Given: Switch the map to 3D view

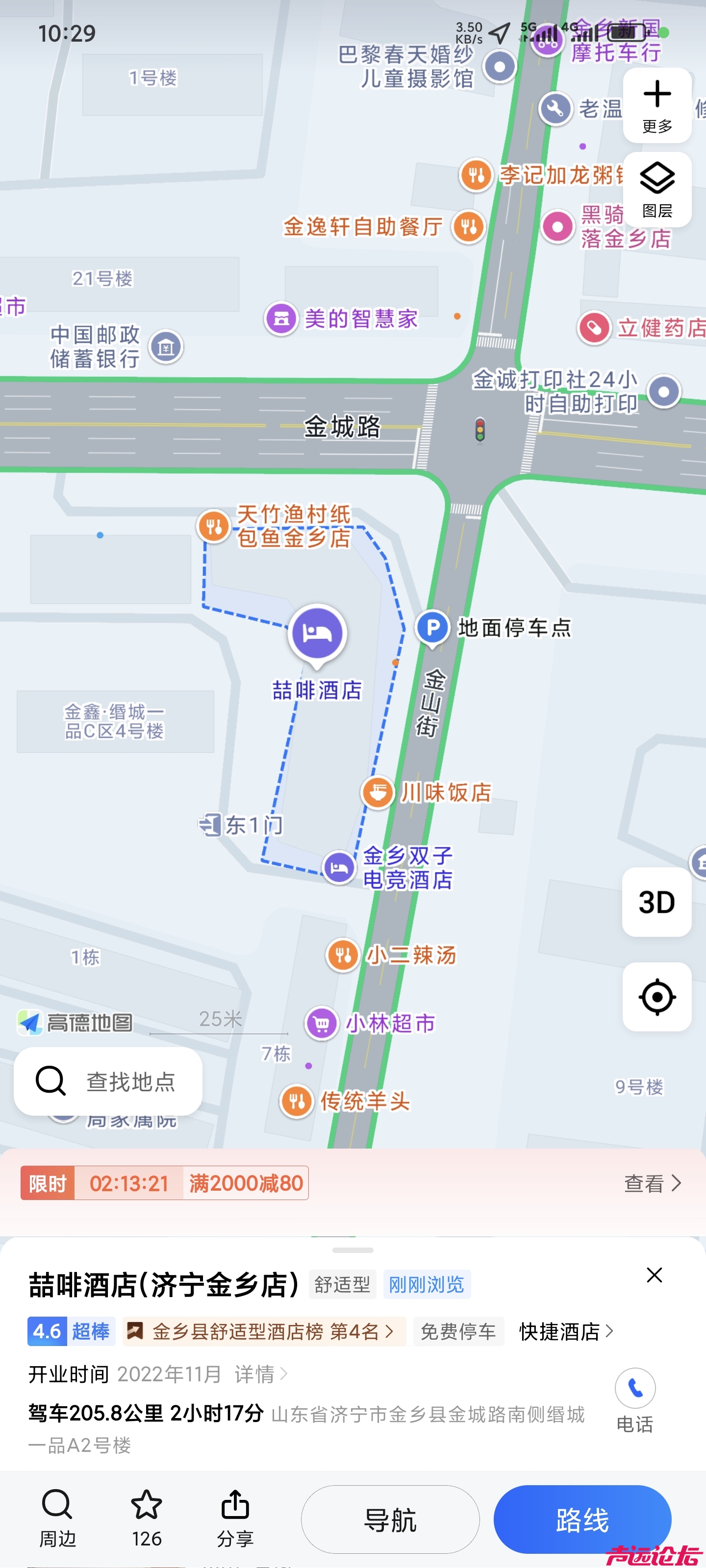Looking at the screenshot, I should click(656, 902).
